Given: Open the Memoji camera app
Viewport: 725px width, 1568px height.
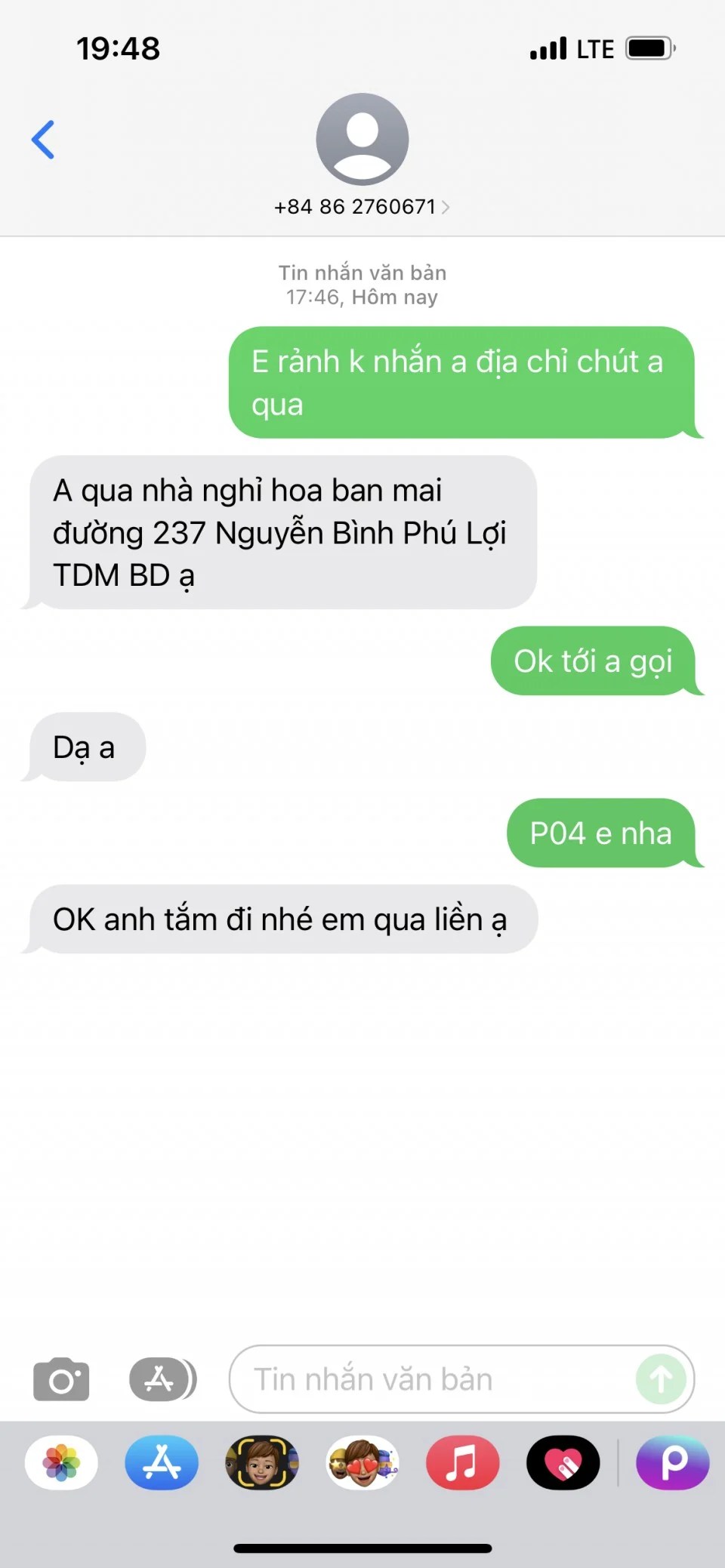Looking at the screenshot, I should pyautogui.click(x=262, y=1462).
